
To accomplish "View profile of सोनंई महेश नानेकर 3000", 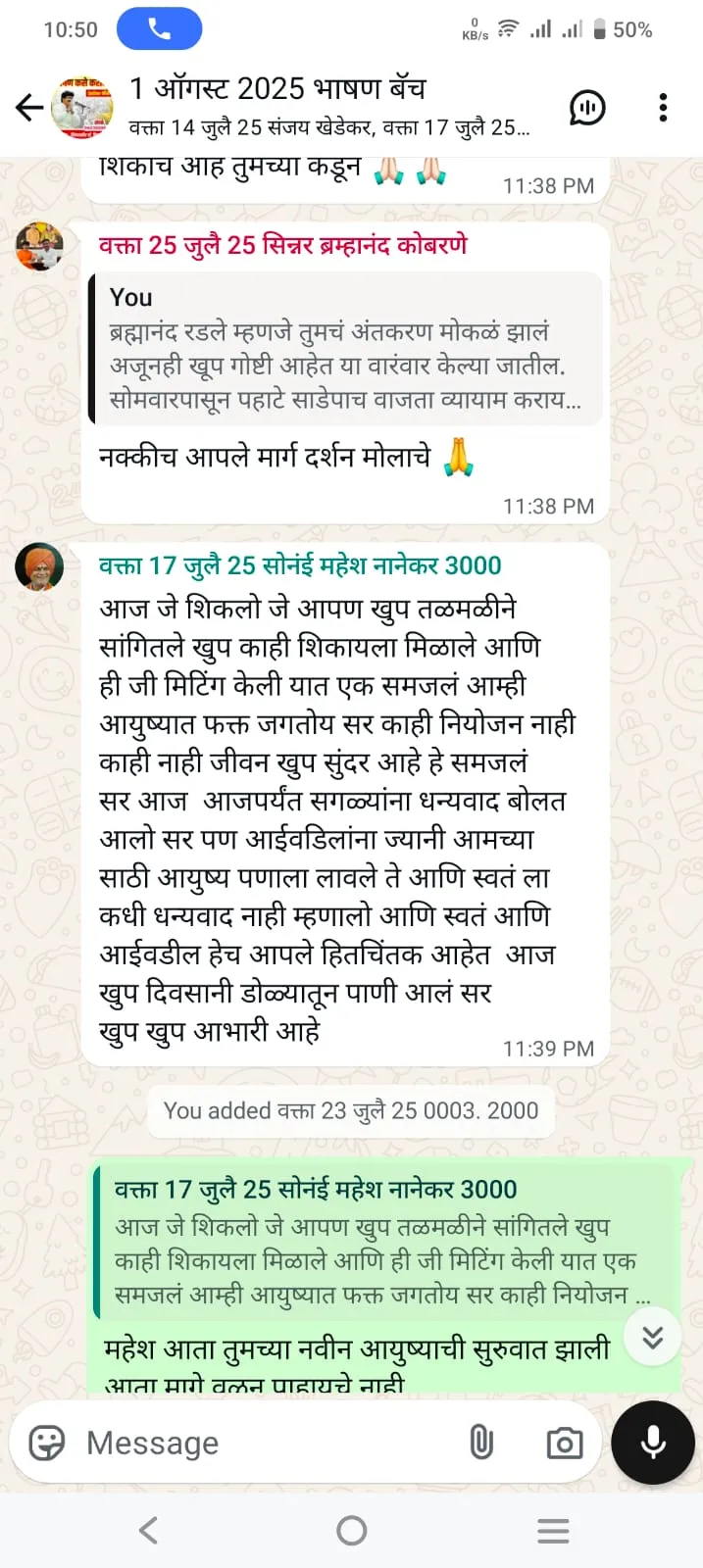I will coord(39,566).
